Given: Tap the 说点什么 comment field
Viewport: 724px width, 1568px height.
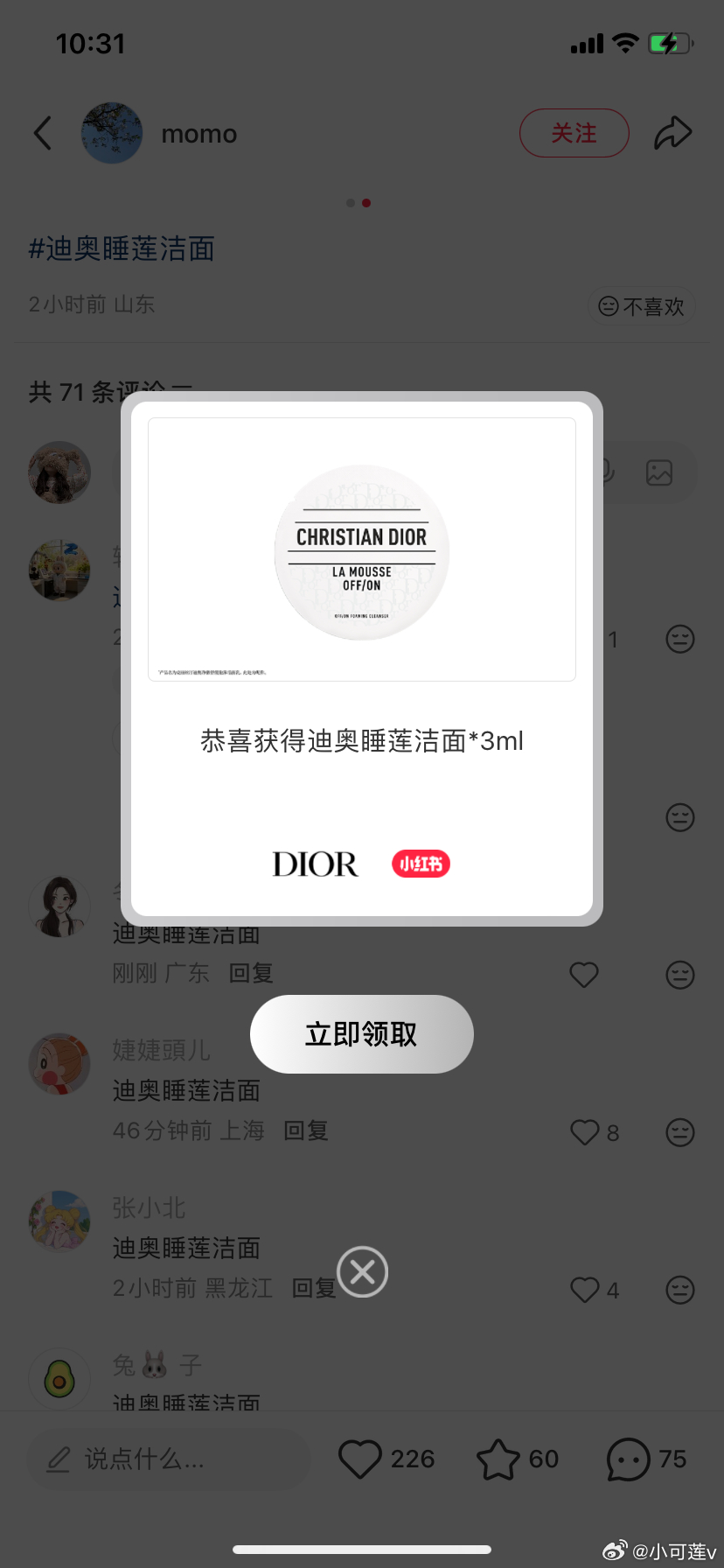Looking at the screenshot, I should (166, 1459).
